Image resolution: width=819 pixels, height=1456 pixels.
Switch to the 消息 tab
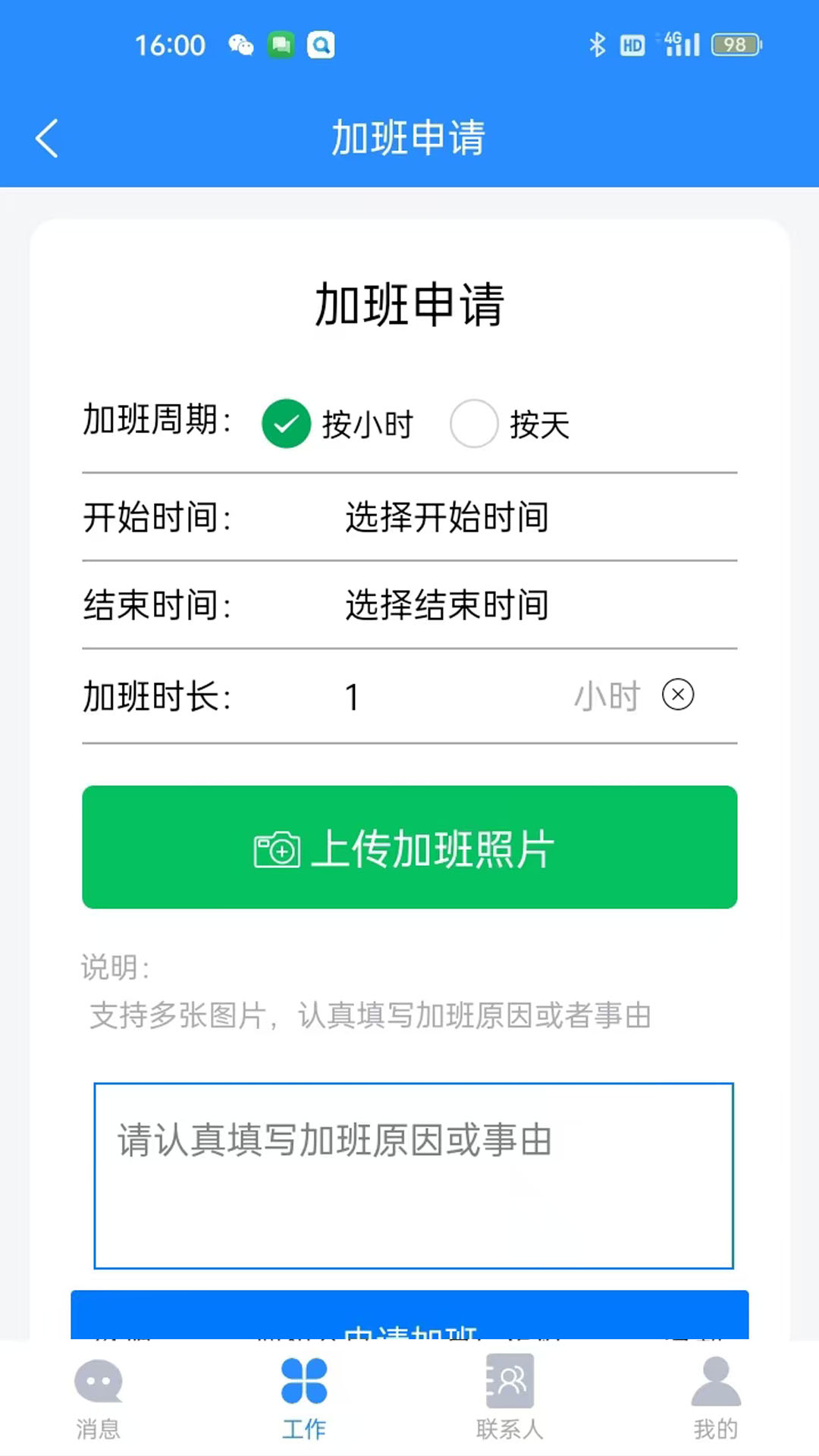(x=99, y=1397)
